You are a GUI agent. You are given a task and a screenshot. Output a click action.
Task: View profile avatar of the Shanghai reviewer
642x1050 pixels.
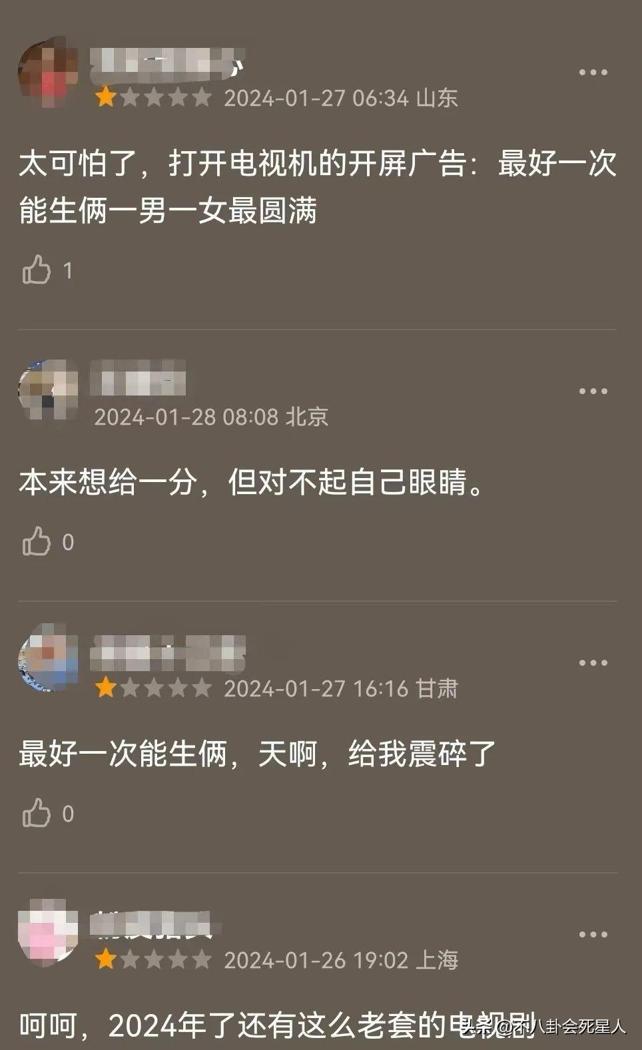tap(48, 934)
